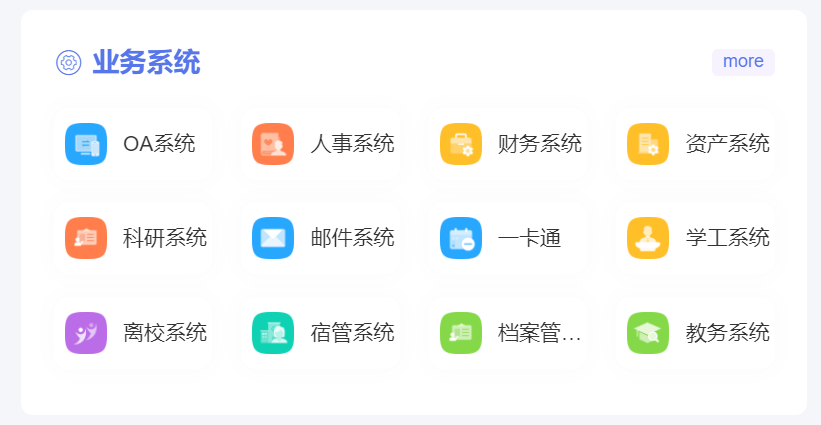Tap 学工系统
The width and height of the screenshot is (821, 425).
[697, 238]
